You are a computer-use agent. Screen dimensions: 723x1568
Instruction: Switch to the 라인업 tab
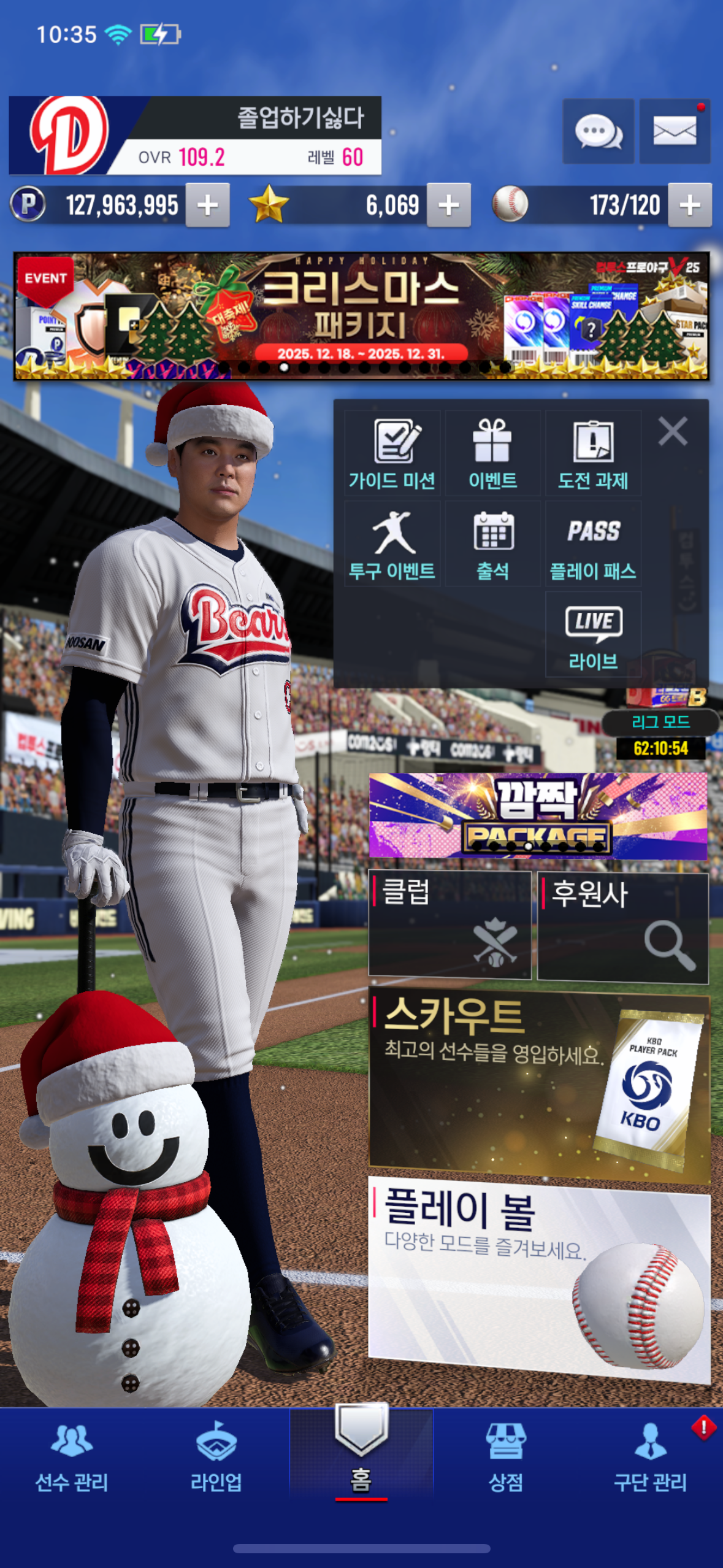point(216,1457)
